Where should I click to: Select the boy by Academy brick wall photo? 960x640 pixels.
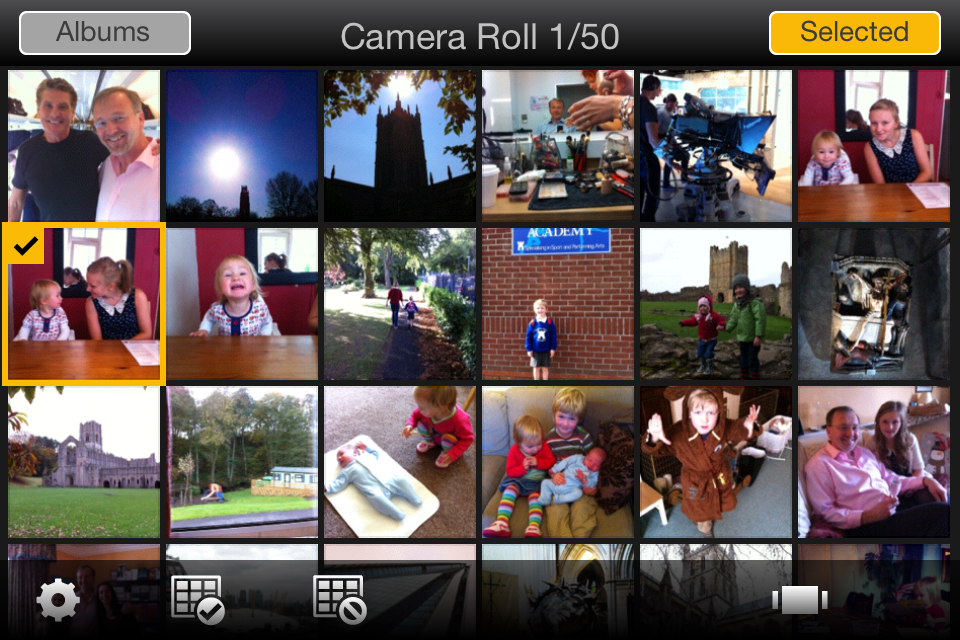click(x=558, y=304)
